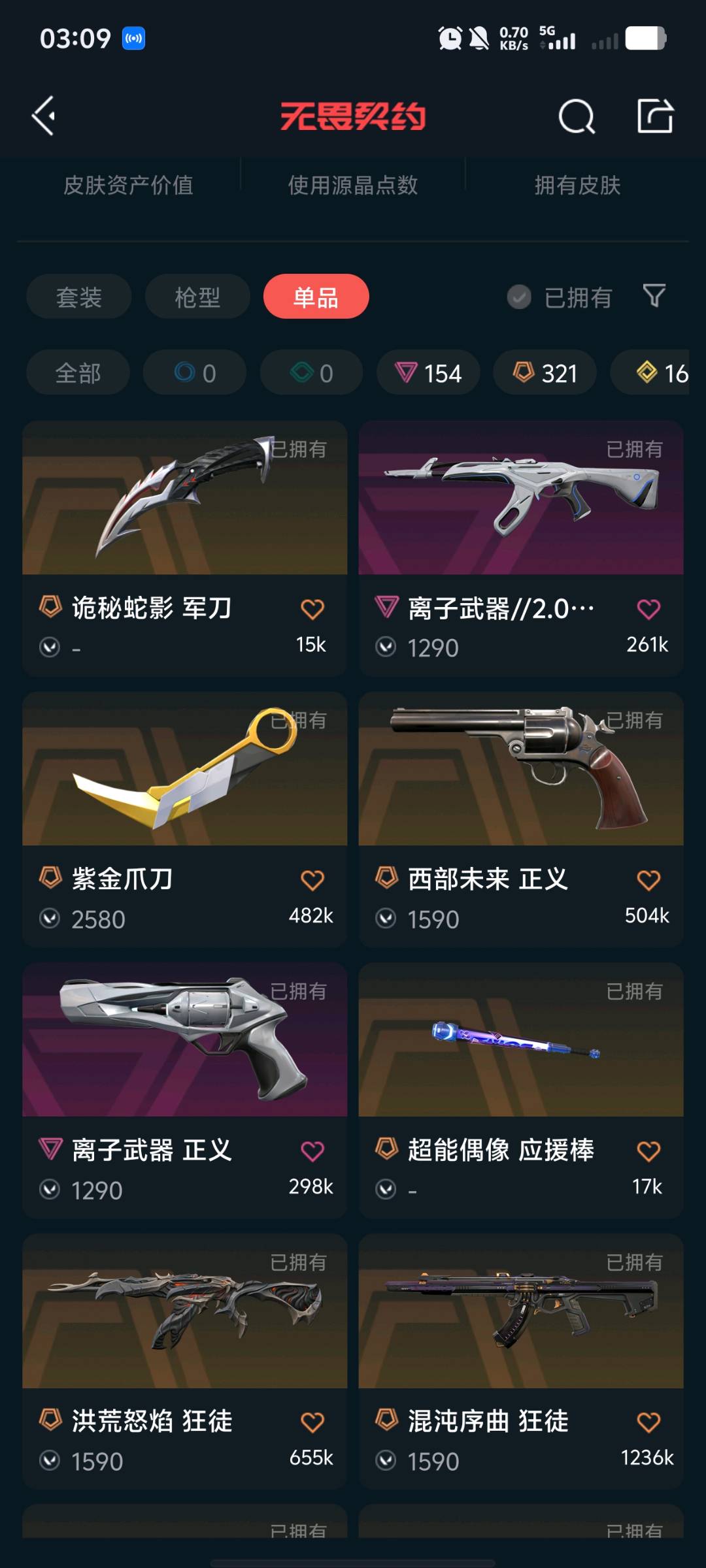Open the funnel filter icon

click(654, 296)
